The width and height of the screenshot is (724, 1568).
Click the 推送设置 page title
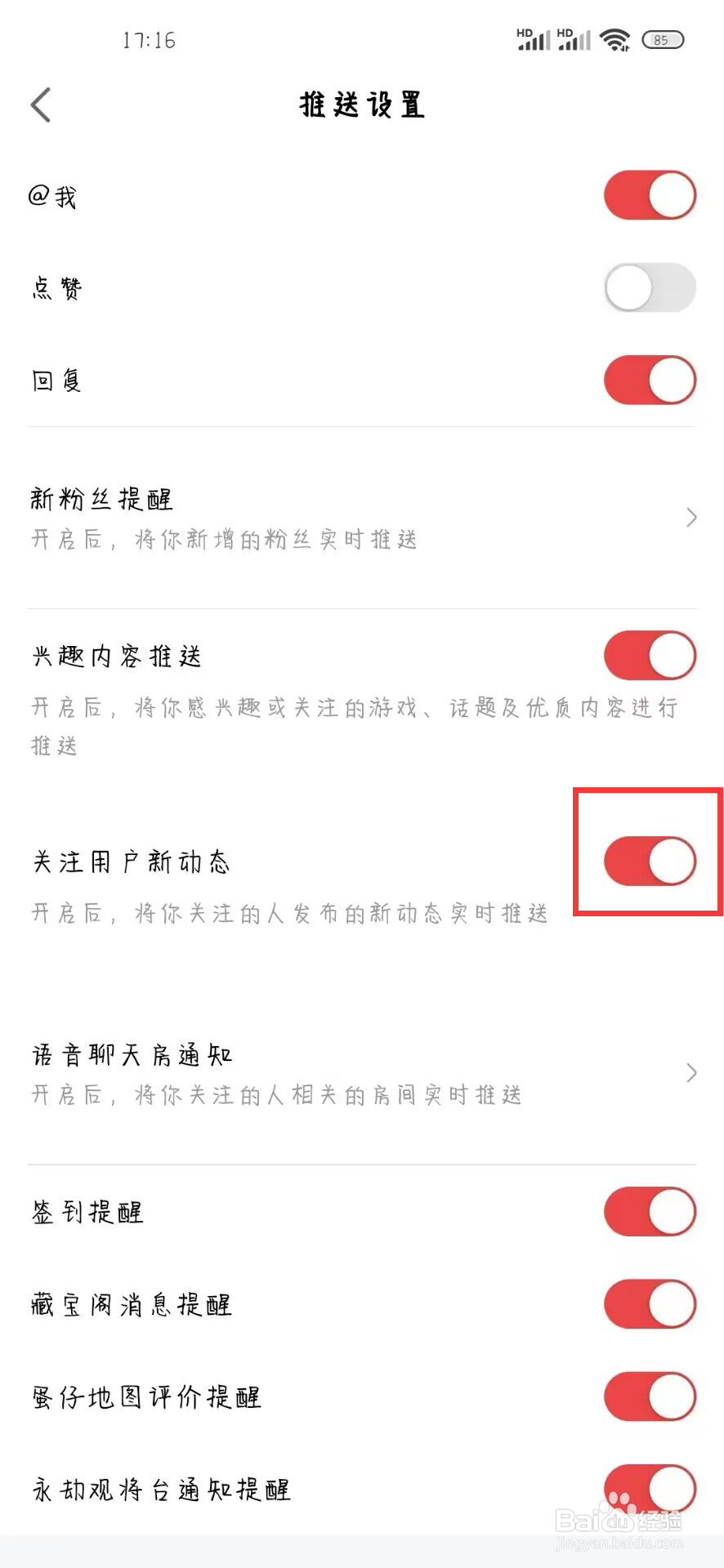click(x=360, y=105)
